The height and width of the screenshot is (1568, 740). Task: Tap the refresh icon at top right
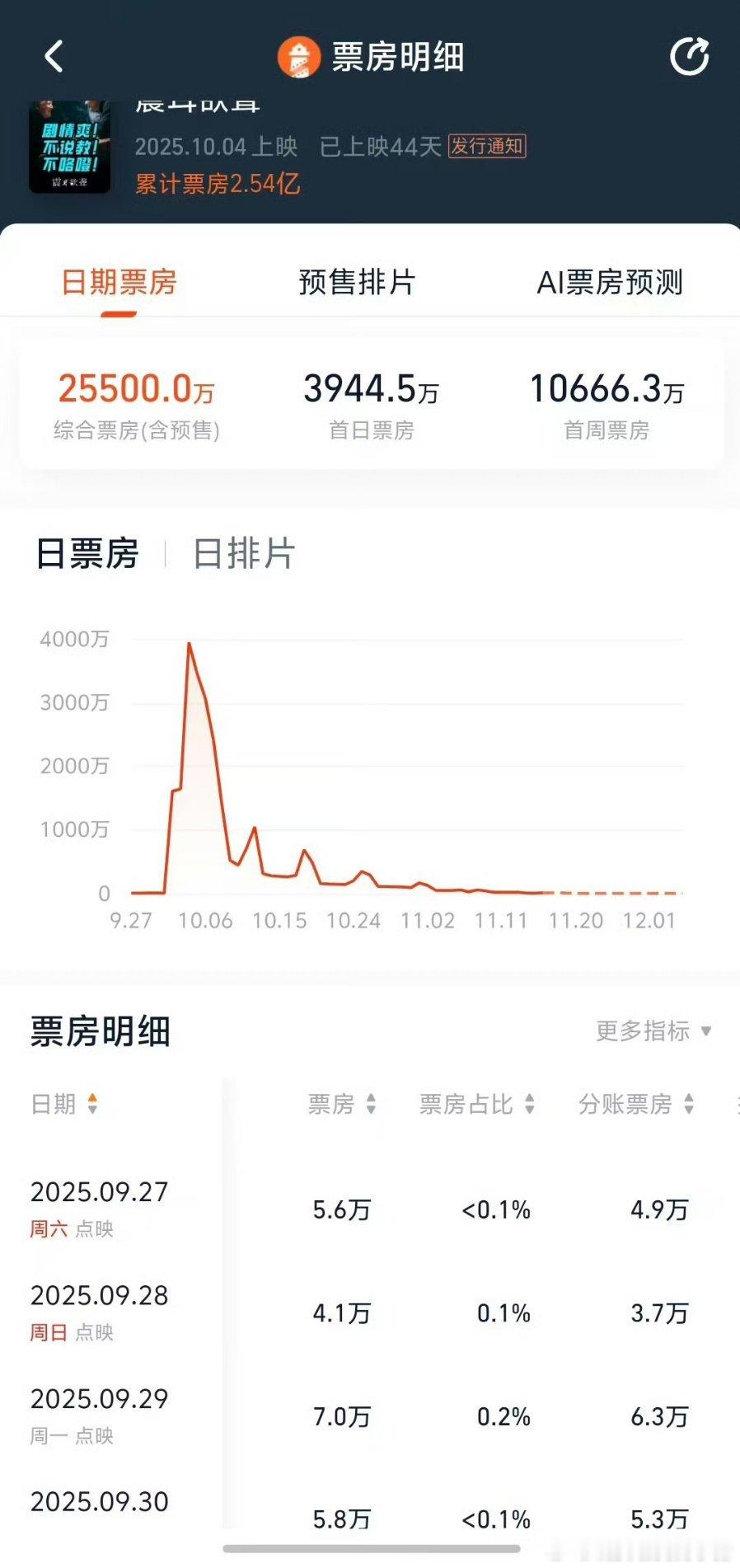[690, 56]
